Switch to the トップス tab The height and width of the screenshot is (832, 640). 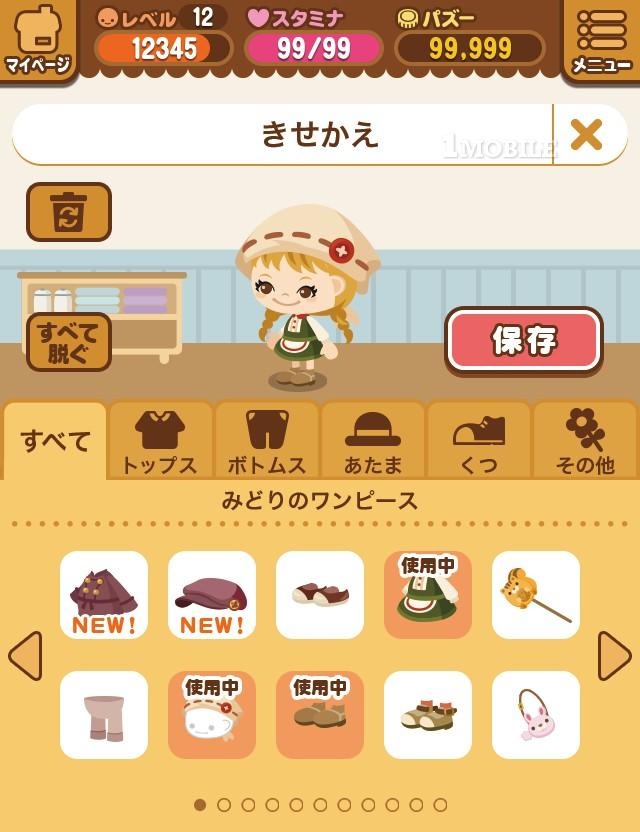click(160, 441)
